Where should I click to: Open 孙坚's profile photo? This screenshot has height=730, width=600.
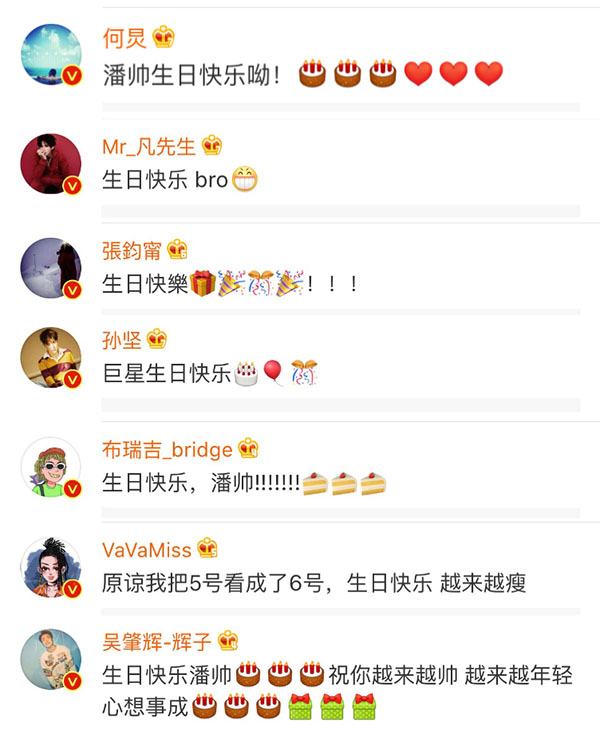point(51,358)
